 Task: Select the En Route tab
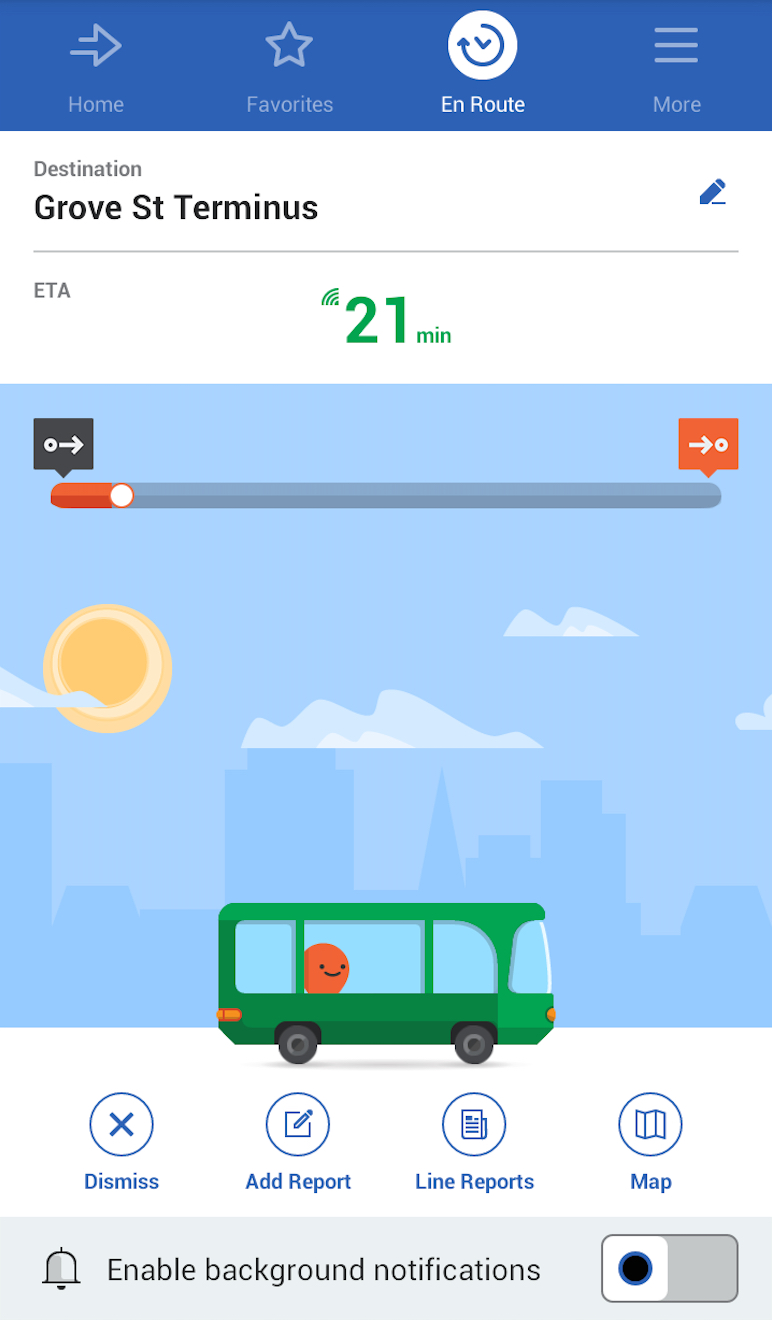coord(482,66)
